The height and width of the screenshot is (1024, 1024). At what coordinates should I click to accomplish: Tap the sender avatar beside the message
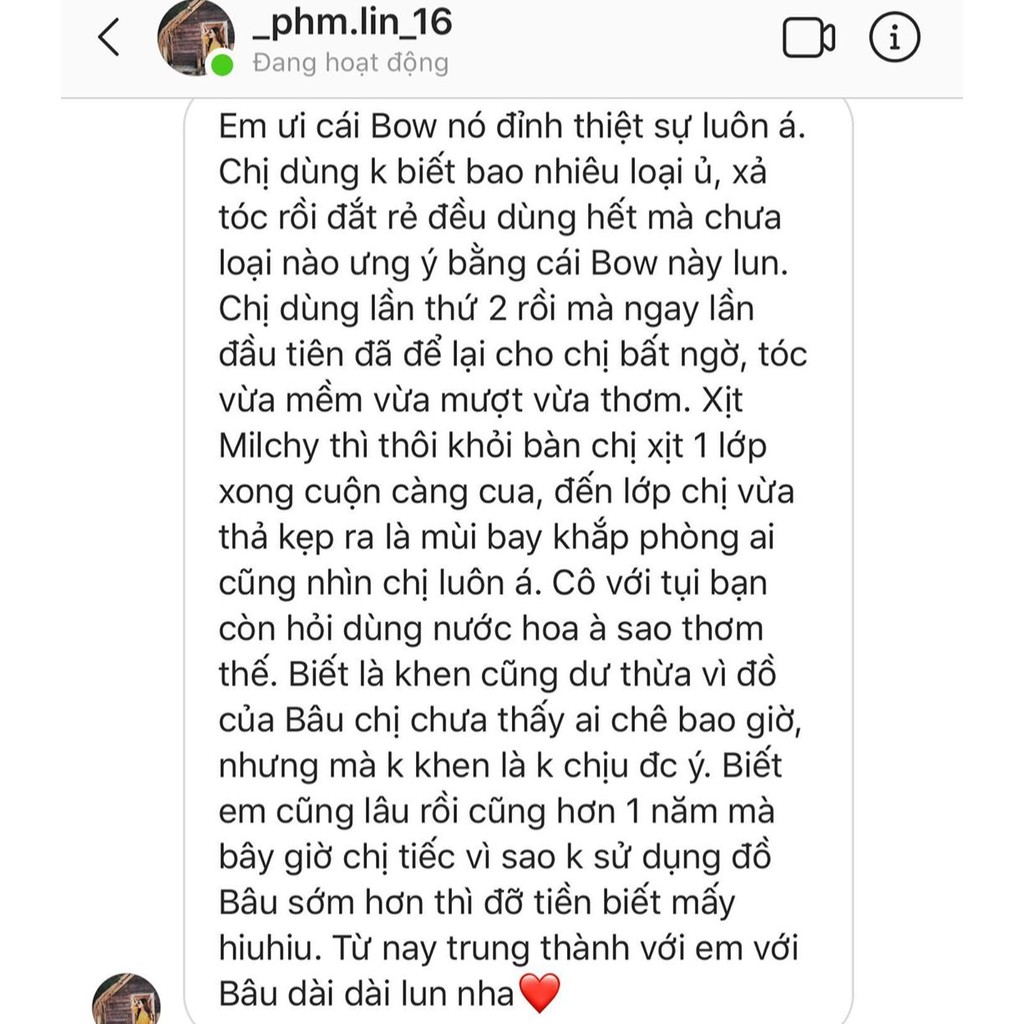127,998
